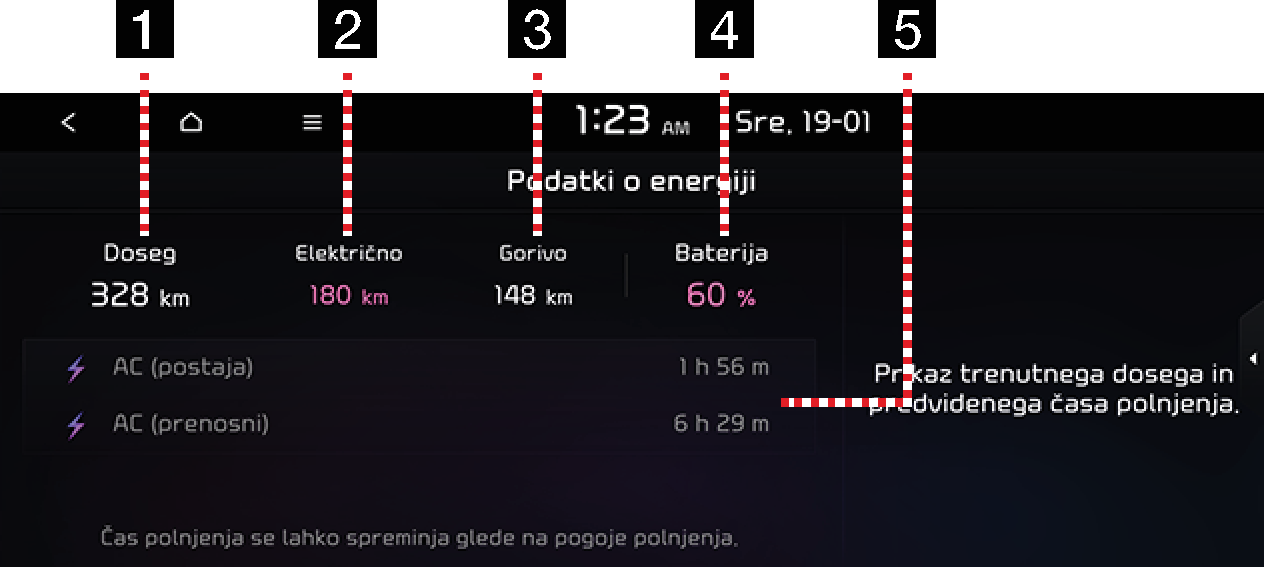This screenshot has height=567, width=1264.
Task: Go back using the top-left arrow
Action: (68, 123)
